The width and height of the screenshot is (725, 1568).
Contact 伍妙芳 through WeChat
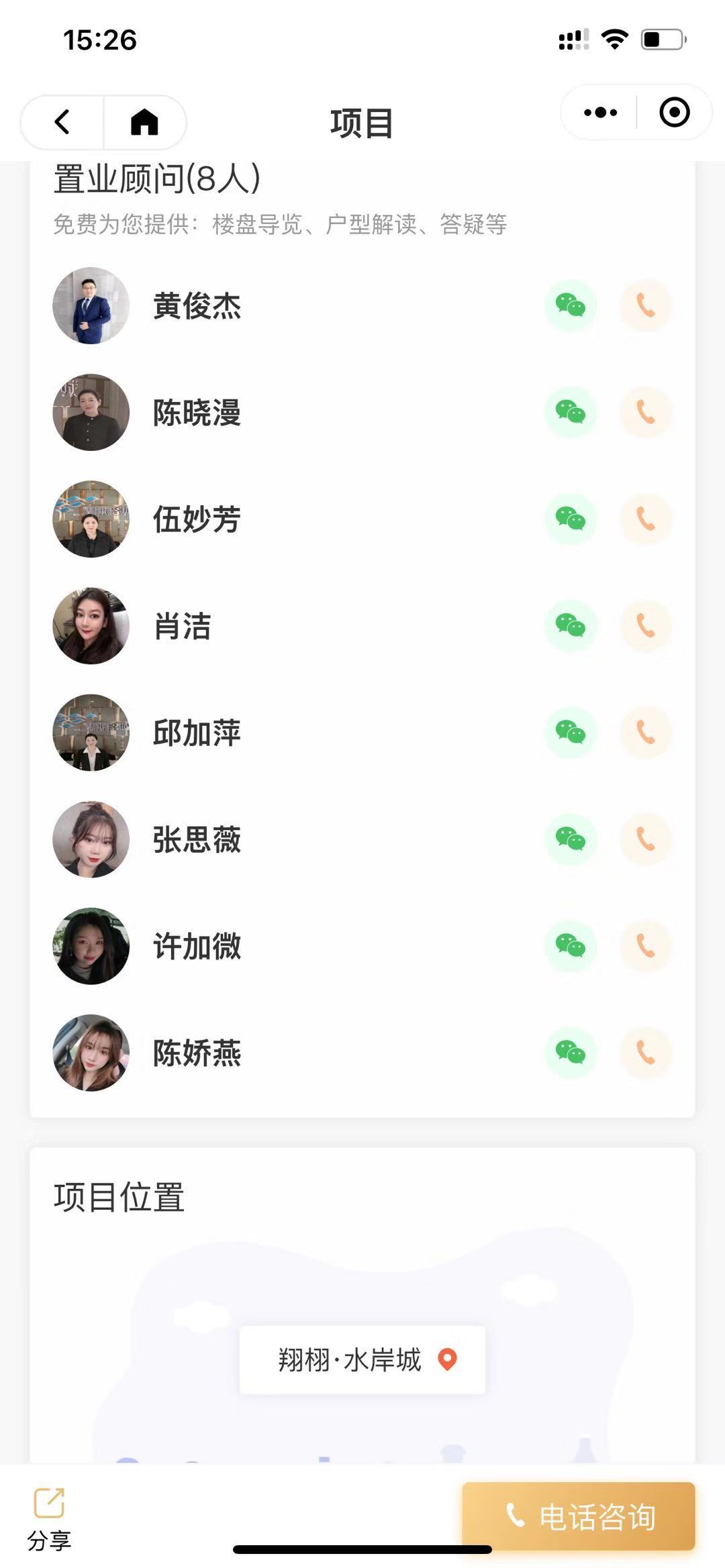coord(571,519)
